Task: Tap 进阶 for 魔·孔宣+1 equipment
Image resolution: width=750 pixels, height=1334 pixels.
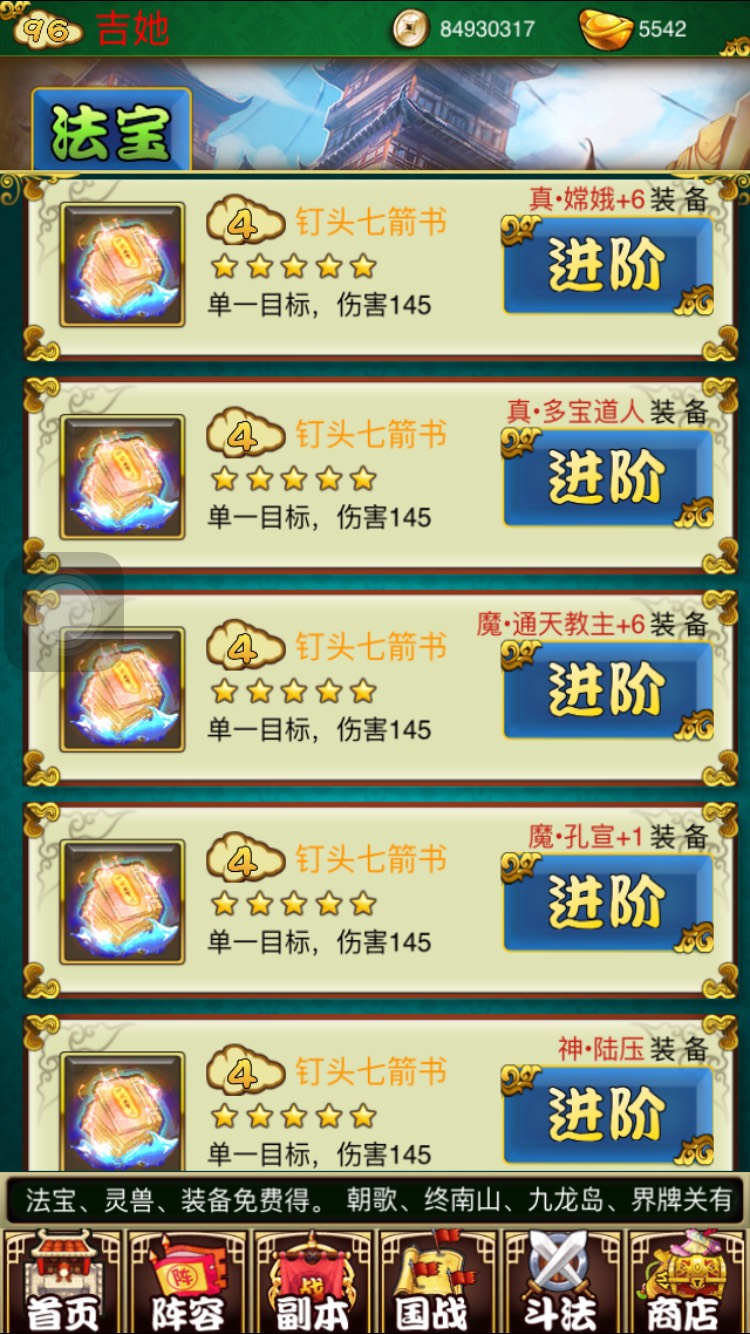Action: [x=607, y=902]
